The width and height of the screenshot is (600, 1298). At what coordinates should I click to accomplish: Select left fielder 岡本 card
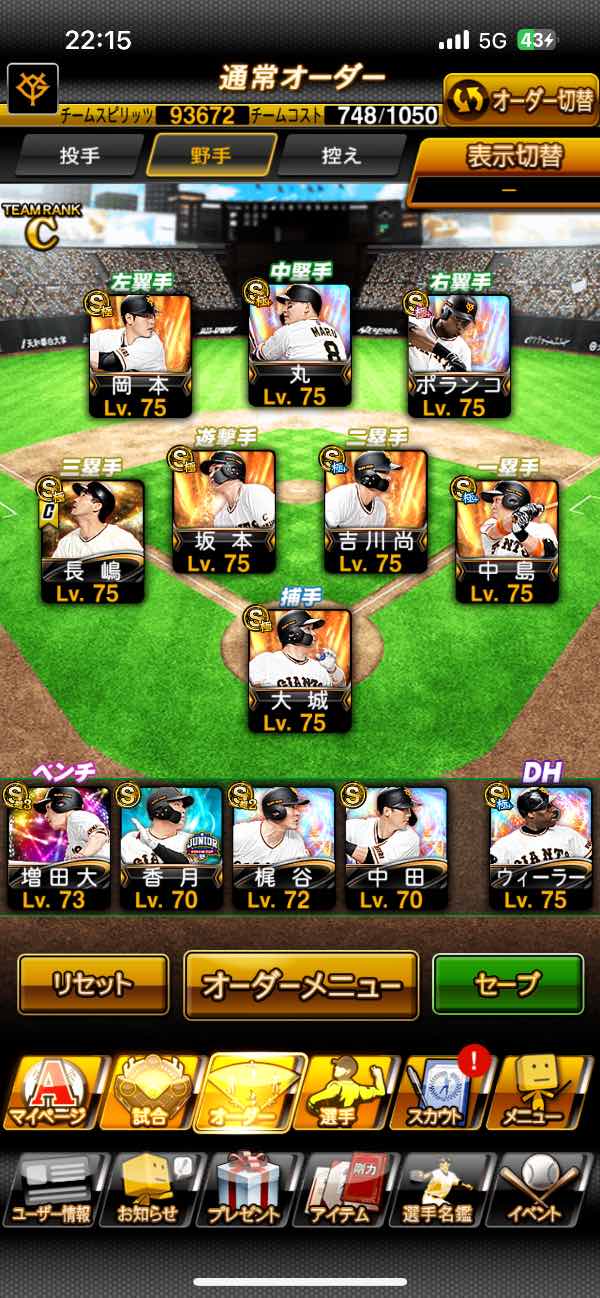[x=140, y=355]
